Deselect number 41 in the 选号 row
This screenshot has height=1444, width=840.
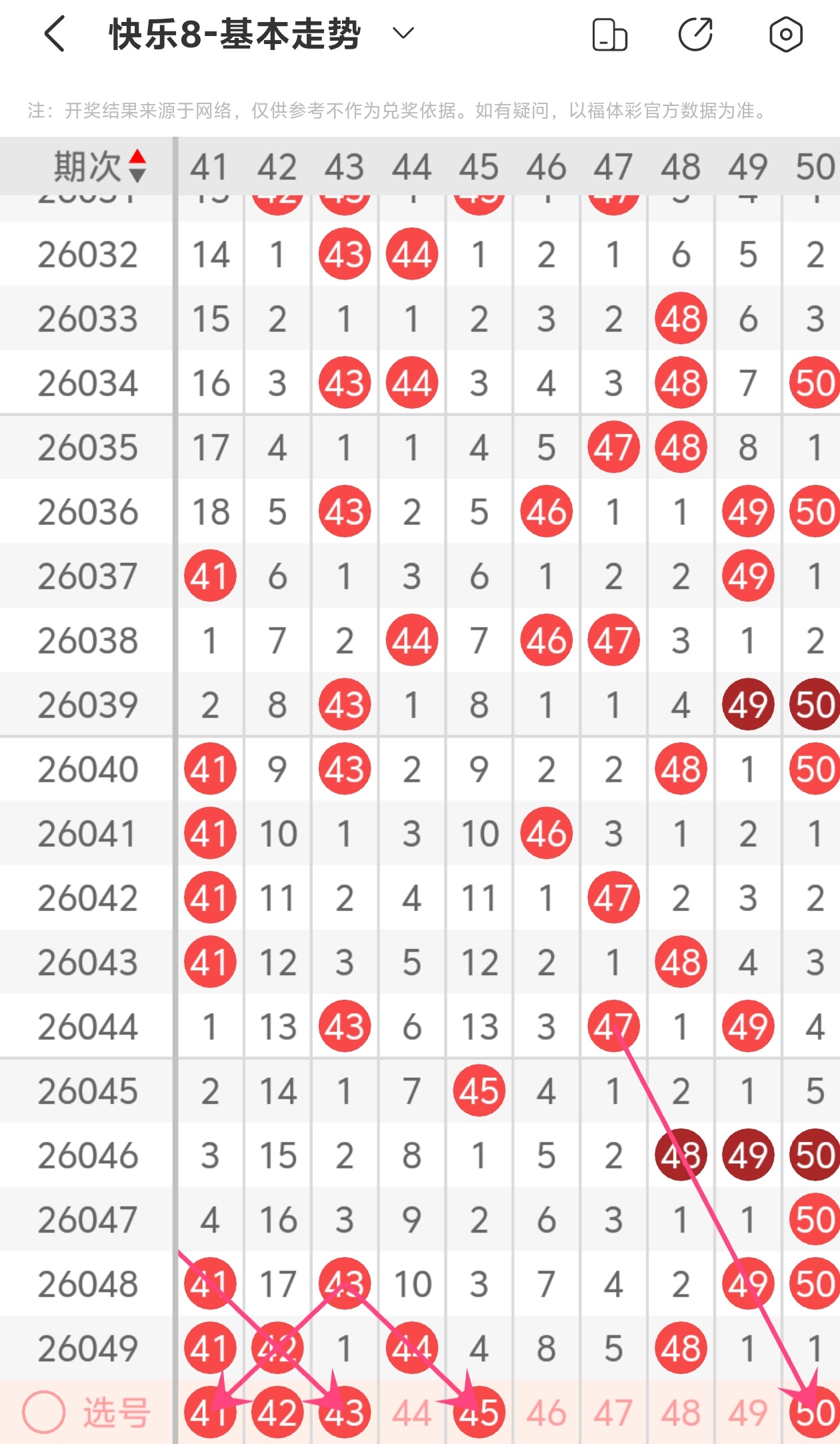click(210, 1412)
